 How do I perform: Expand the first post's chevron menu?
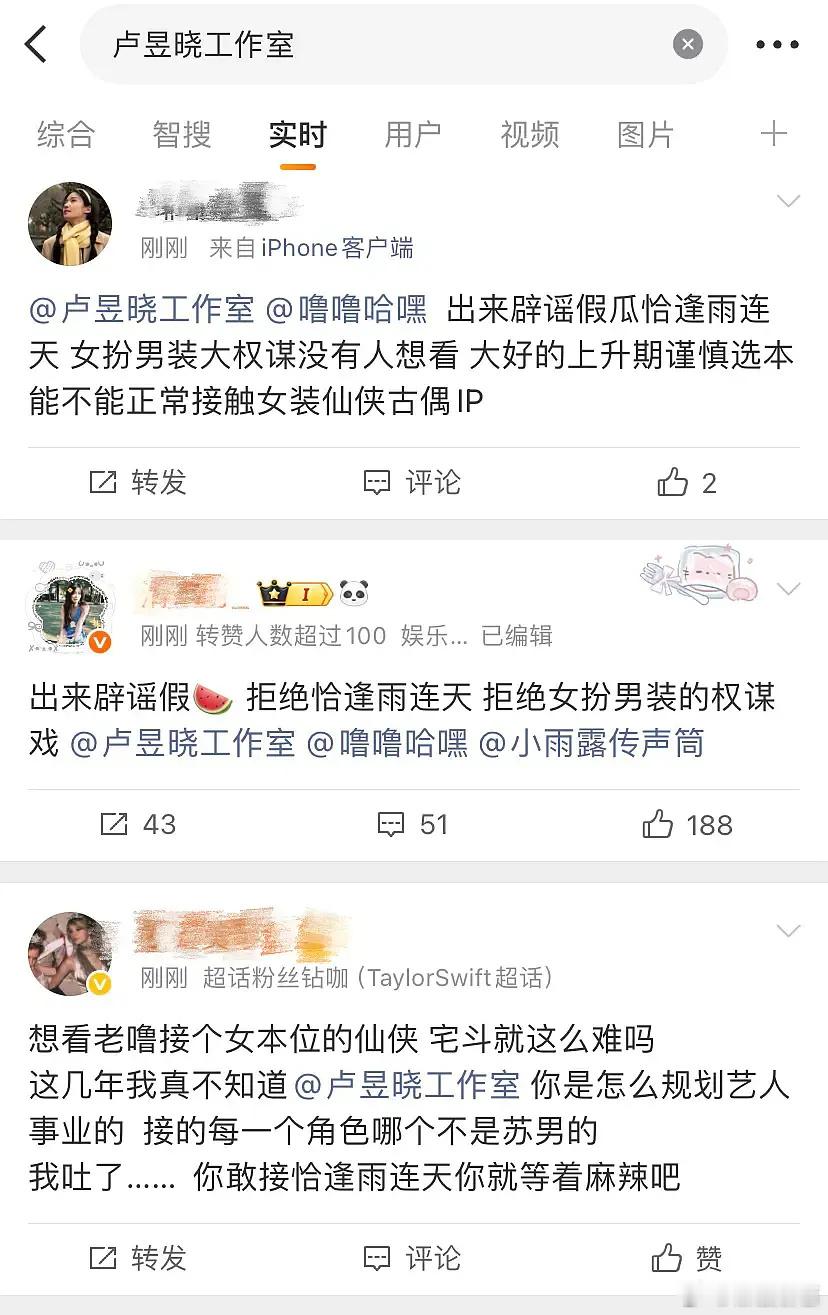[789, 199]
